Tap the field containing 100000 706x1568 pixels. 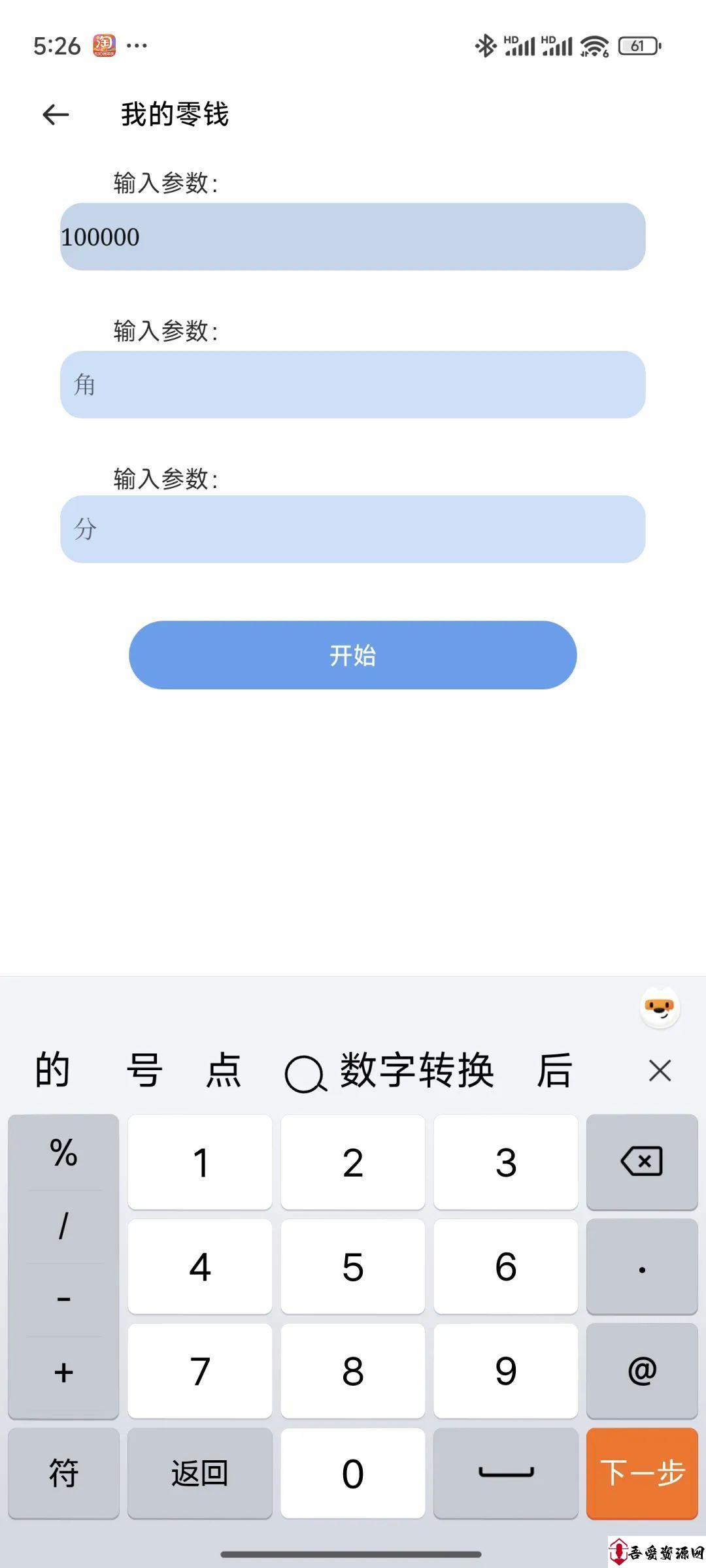point(353,237)
